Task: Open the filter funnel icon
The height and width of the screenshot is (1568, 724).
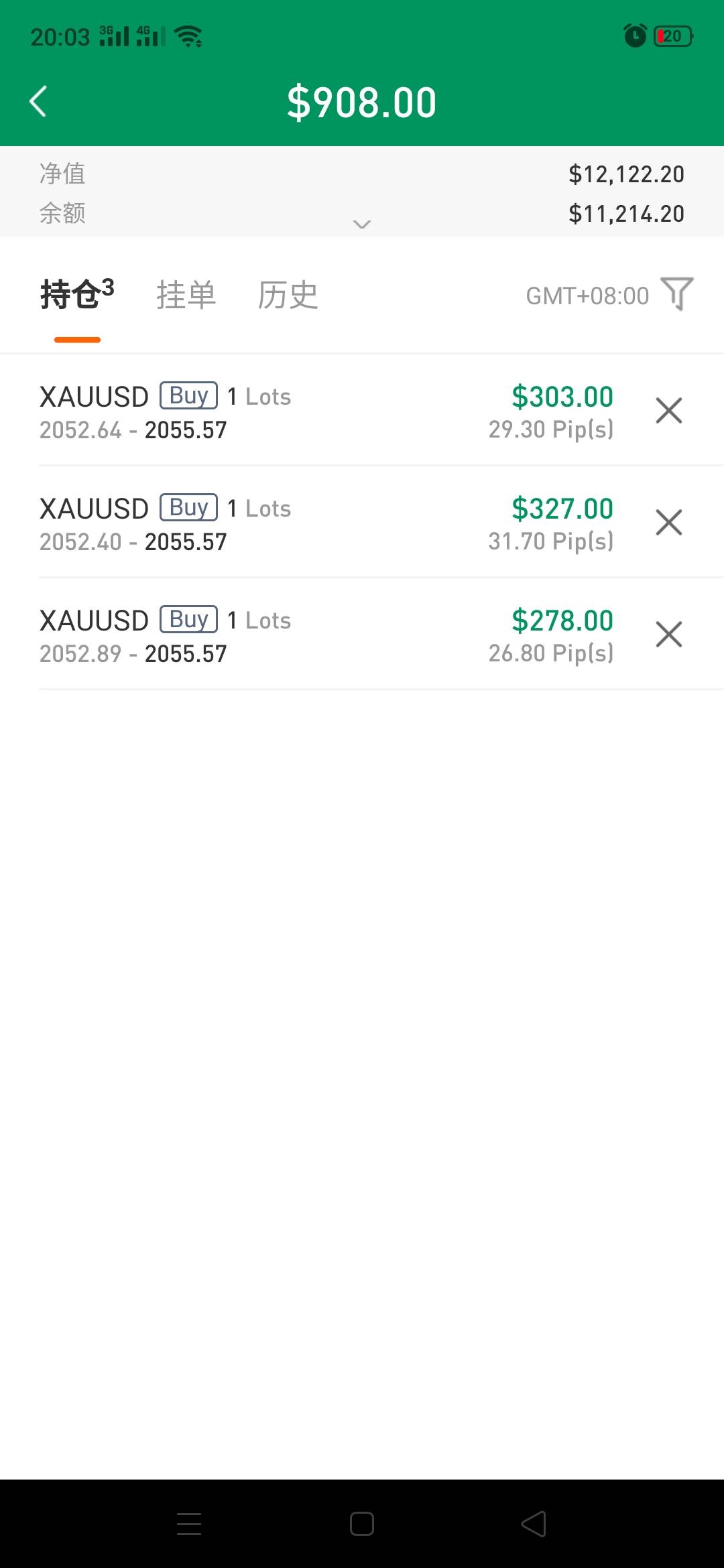Action: click(x=677, y=293)
